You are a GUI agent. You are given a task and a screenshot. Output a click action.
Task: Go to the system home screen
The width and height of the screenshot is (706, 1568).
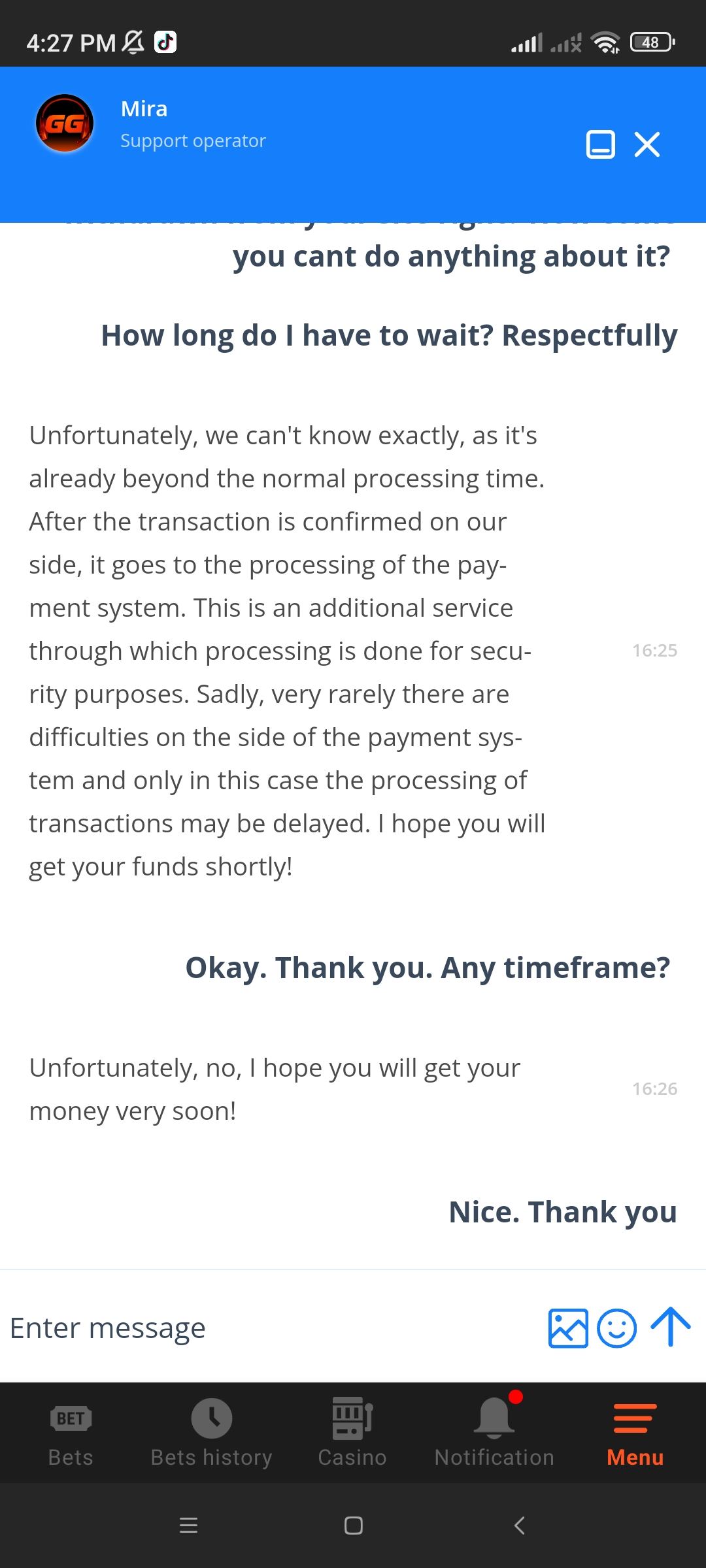tap(353, 1526)
